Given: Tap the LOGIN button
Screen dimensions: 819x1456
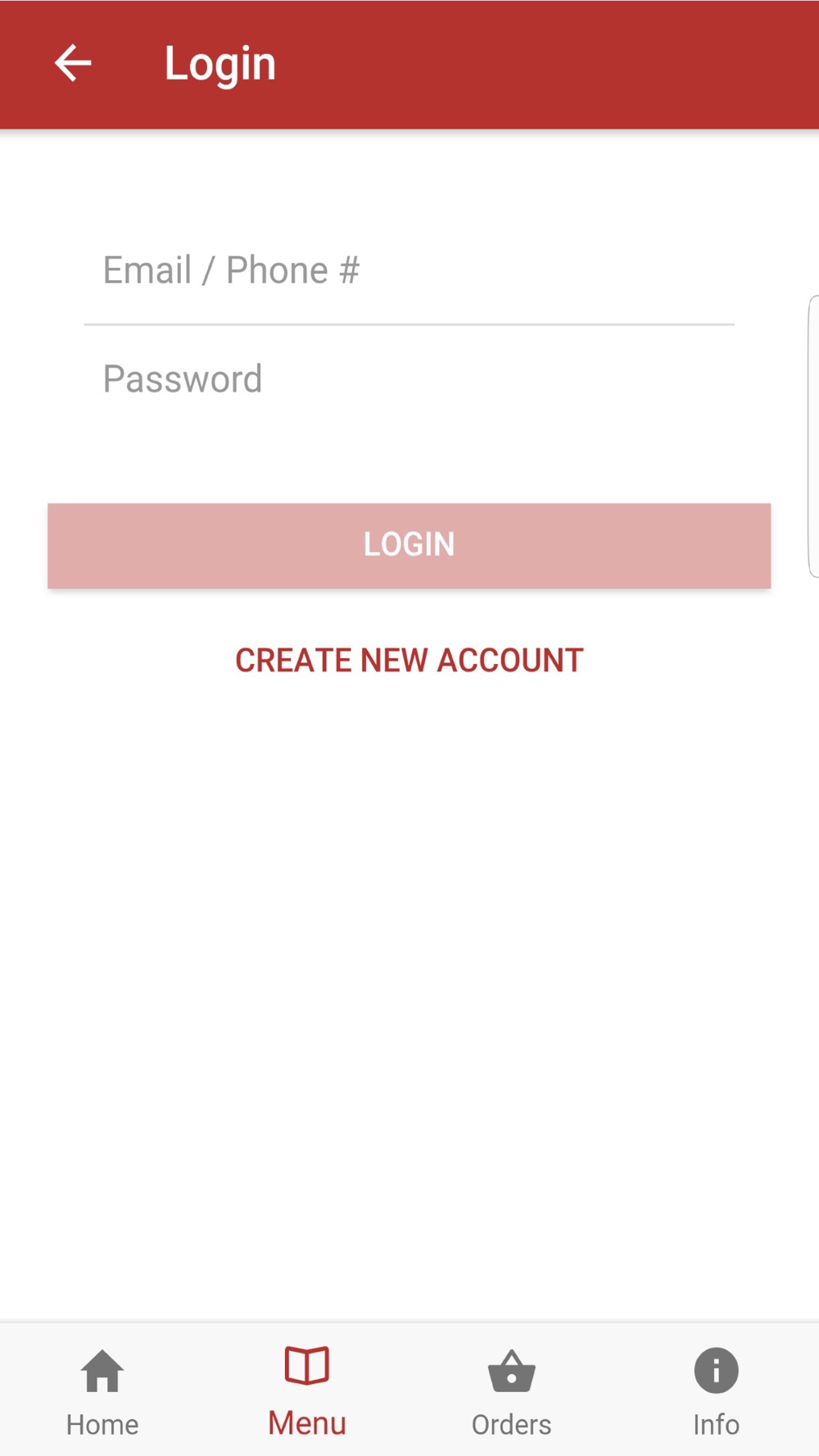Looking at the screenshot, I should click(409, 545).
